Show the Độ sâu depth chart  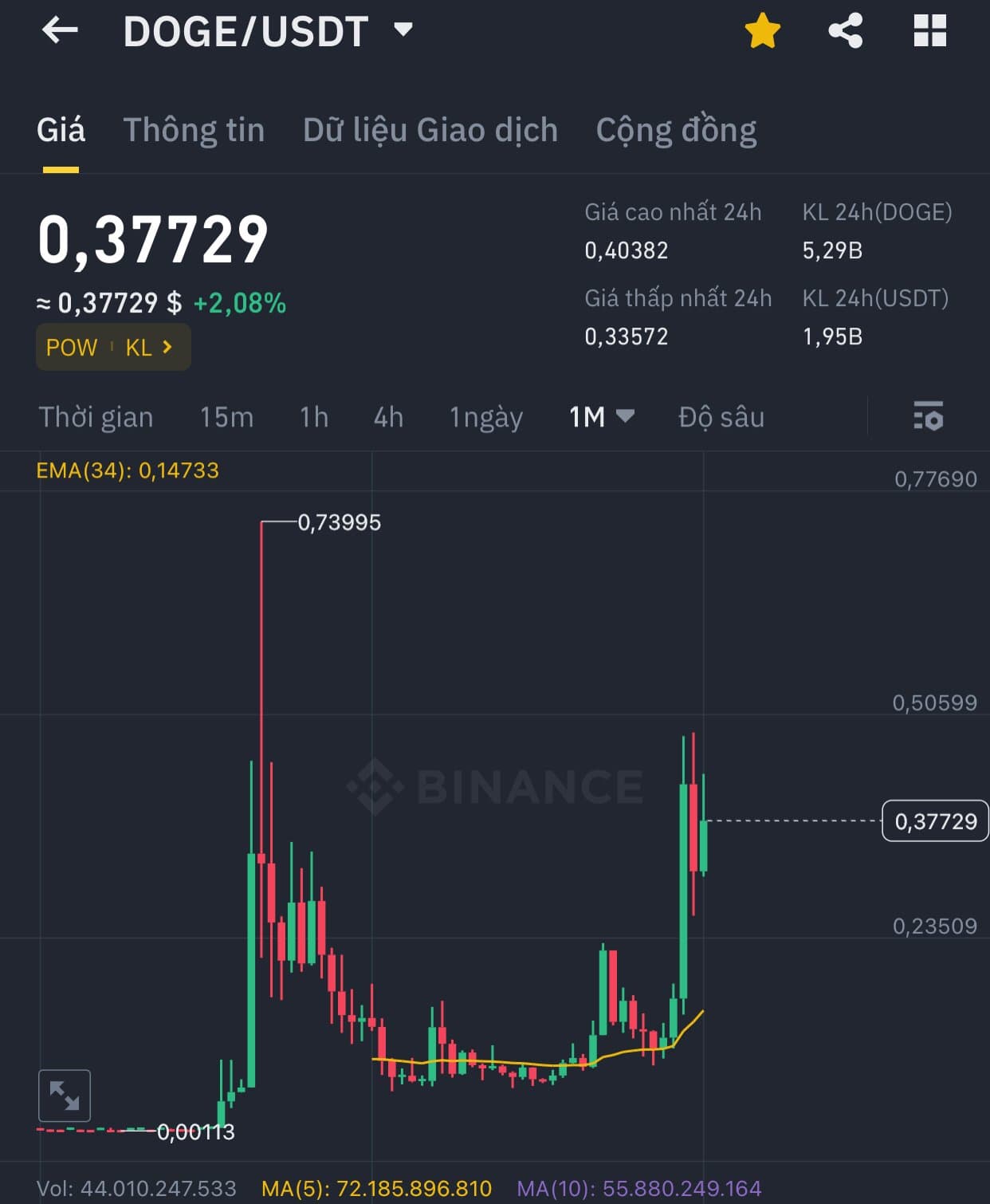point(721,417)
